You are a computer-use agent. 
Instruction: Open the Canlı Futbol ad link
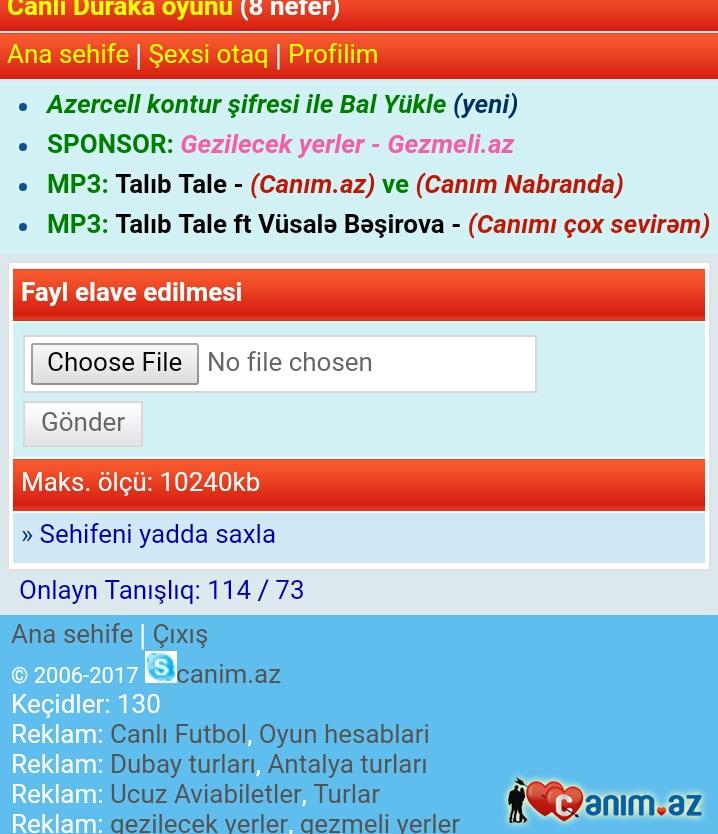pos(178,734)
